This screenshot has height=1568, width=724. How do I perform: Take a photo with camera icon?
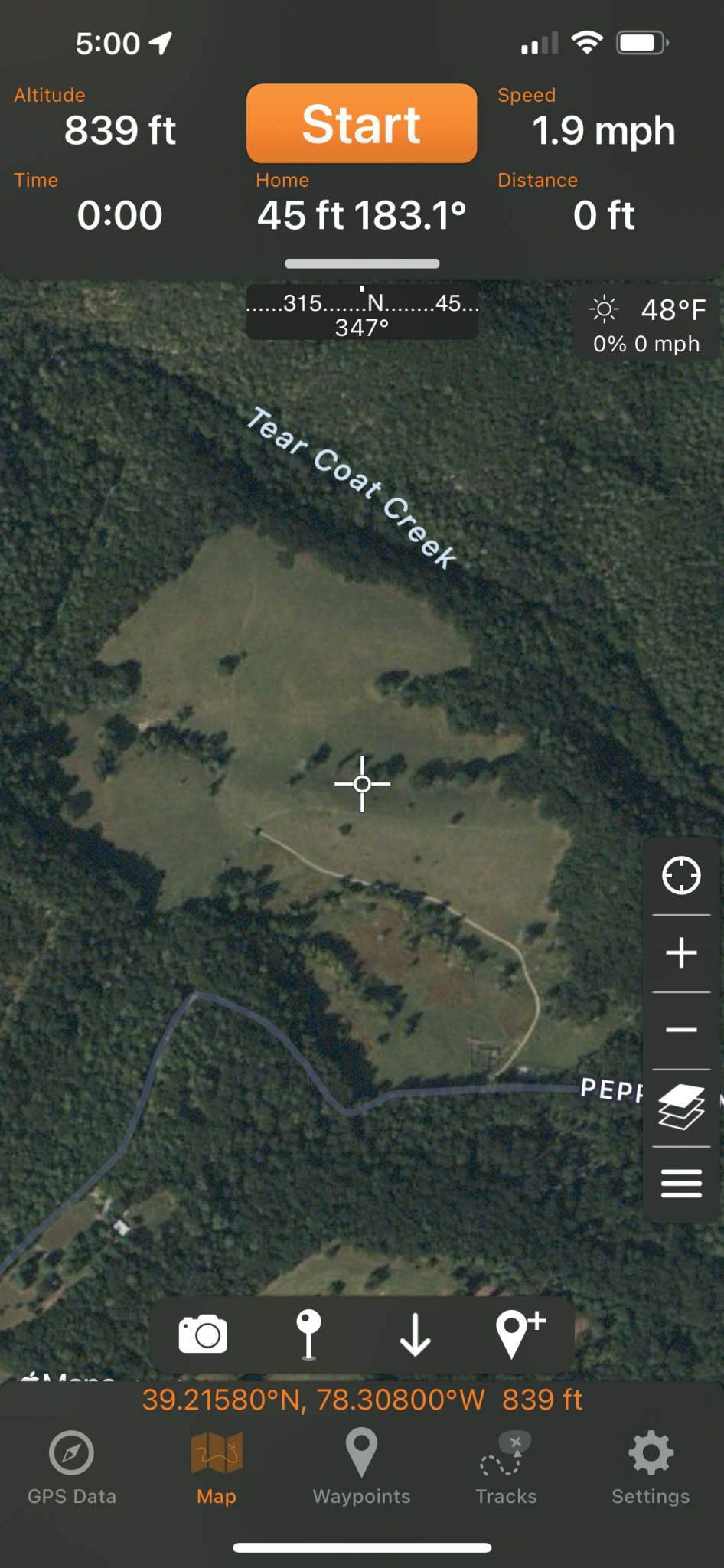(x=203, y=1334)
